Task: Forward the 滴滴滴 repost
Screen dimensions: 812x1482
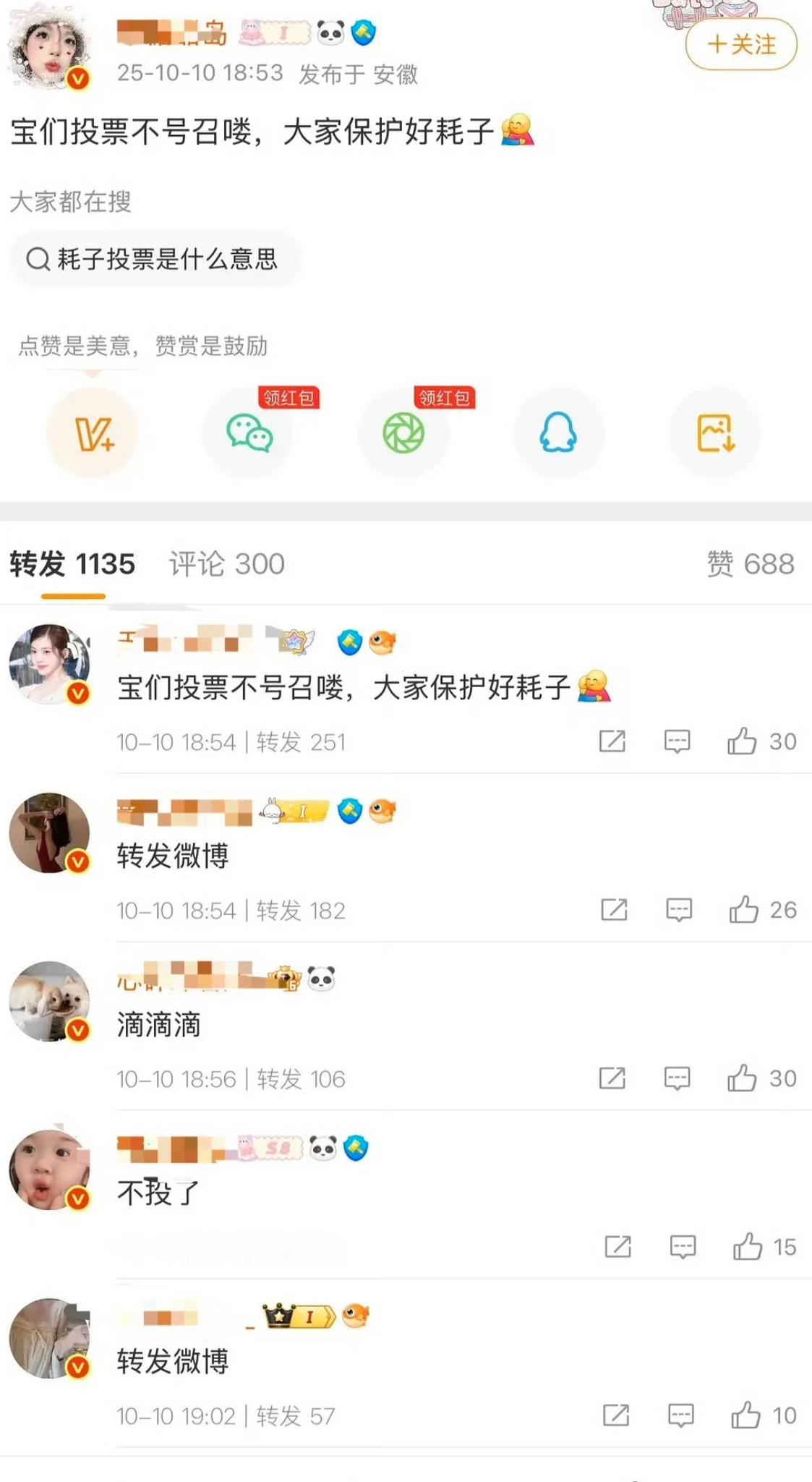Action: pyautogui.click(x=612, y=1078)
